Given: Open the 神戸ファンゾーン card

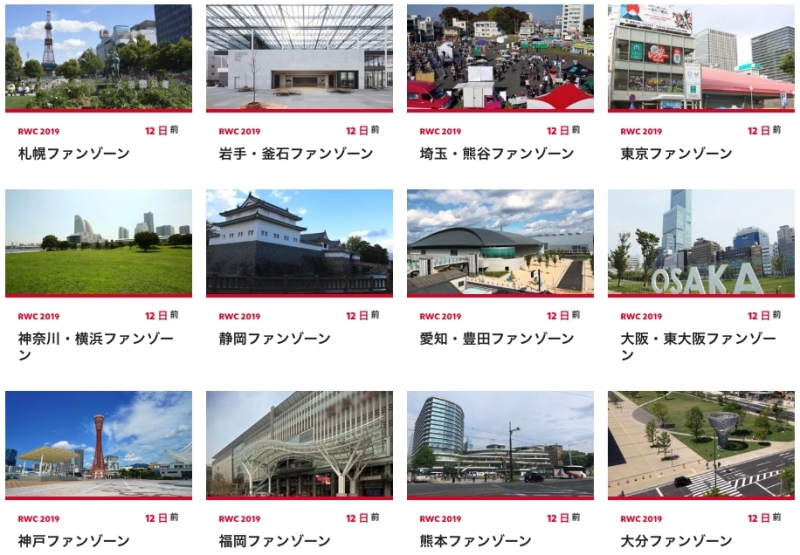Looking at the screenshot, I should point(98,444).
